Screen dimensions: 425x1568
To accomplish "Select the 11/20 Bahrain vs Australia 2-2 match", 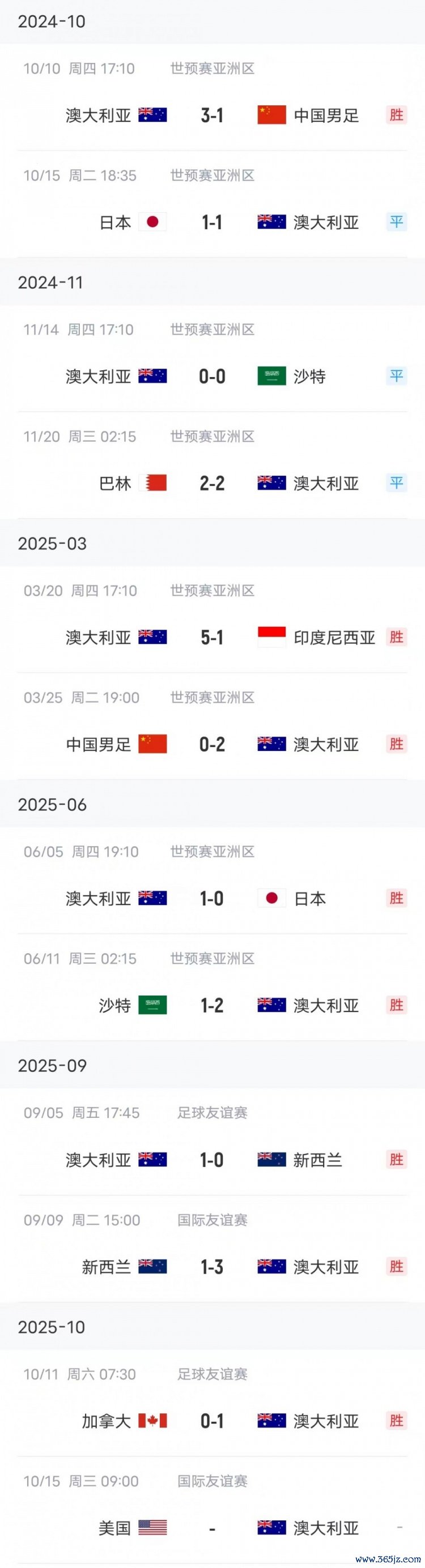I will click(x=212, y=483).
